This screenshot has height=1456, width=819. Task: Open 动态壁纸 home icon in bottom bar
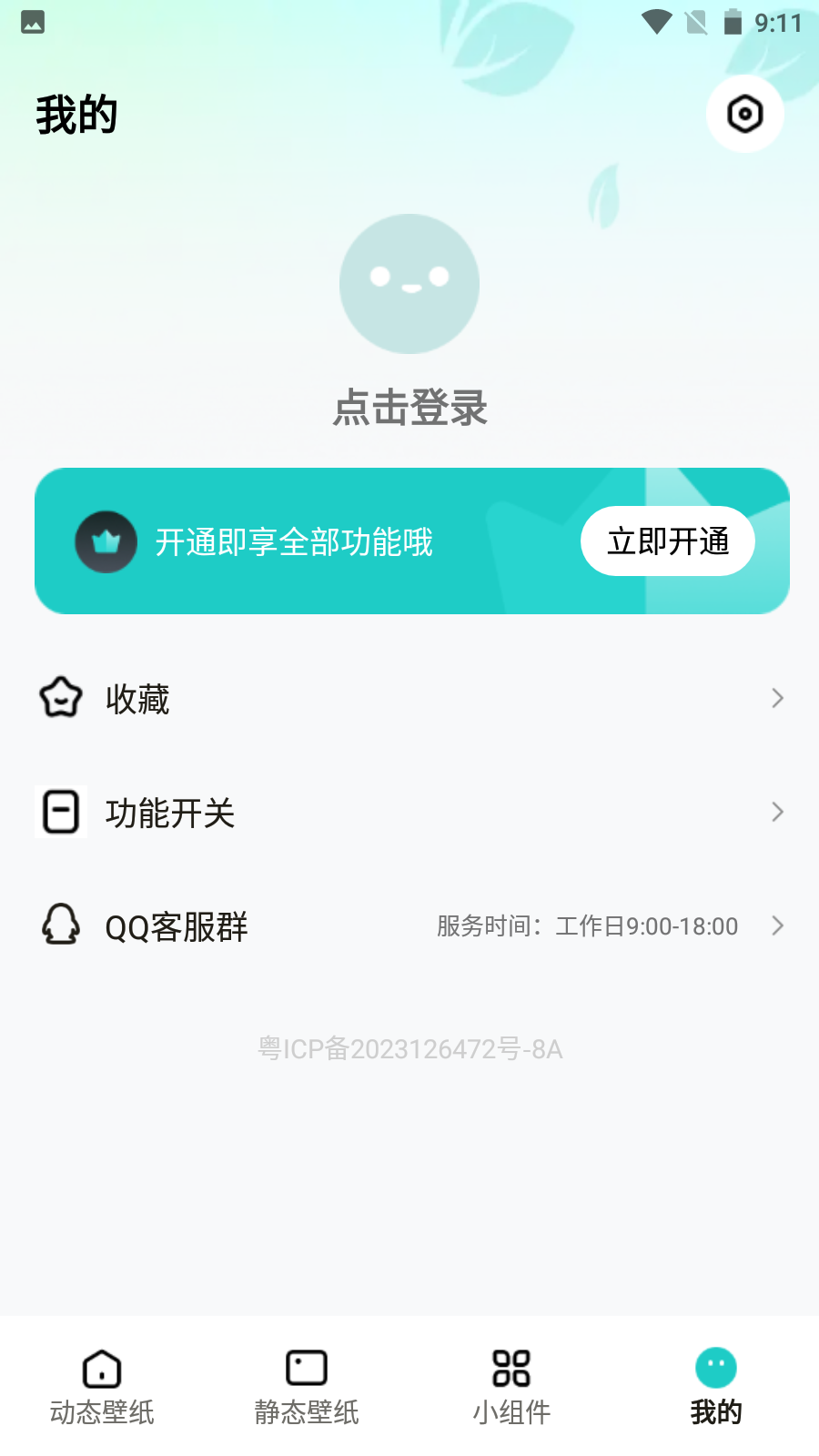pyautogui.click(x=100, y=1367)
